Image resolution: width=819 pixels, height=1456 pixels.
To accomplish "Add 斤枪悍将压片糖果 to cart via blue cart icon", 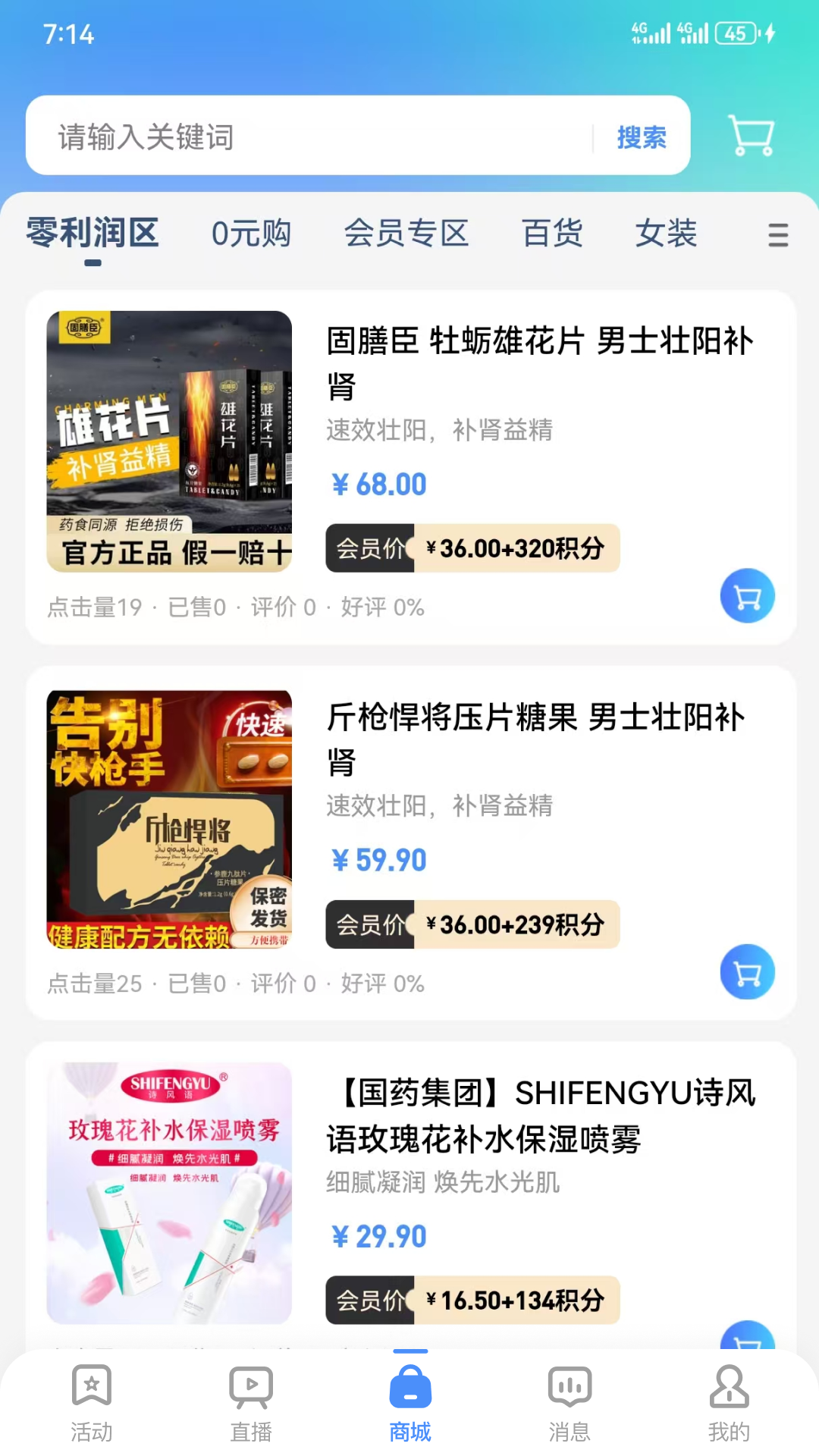I will coord(747,973).
